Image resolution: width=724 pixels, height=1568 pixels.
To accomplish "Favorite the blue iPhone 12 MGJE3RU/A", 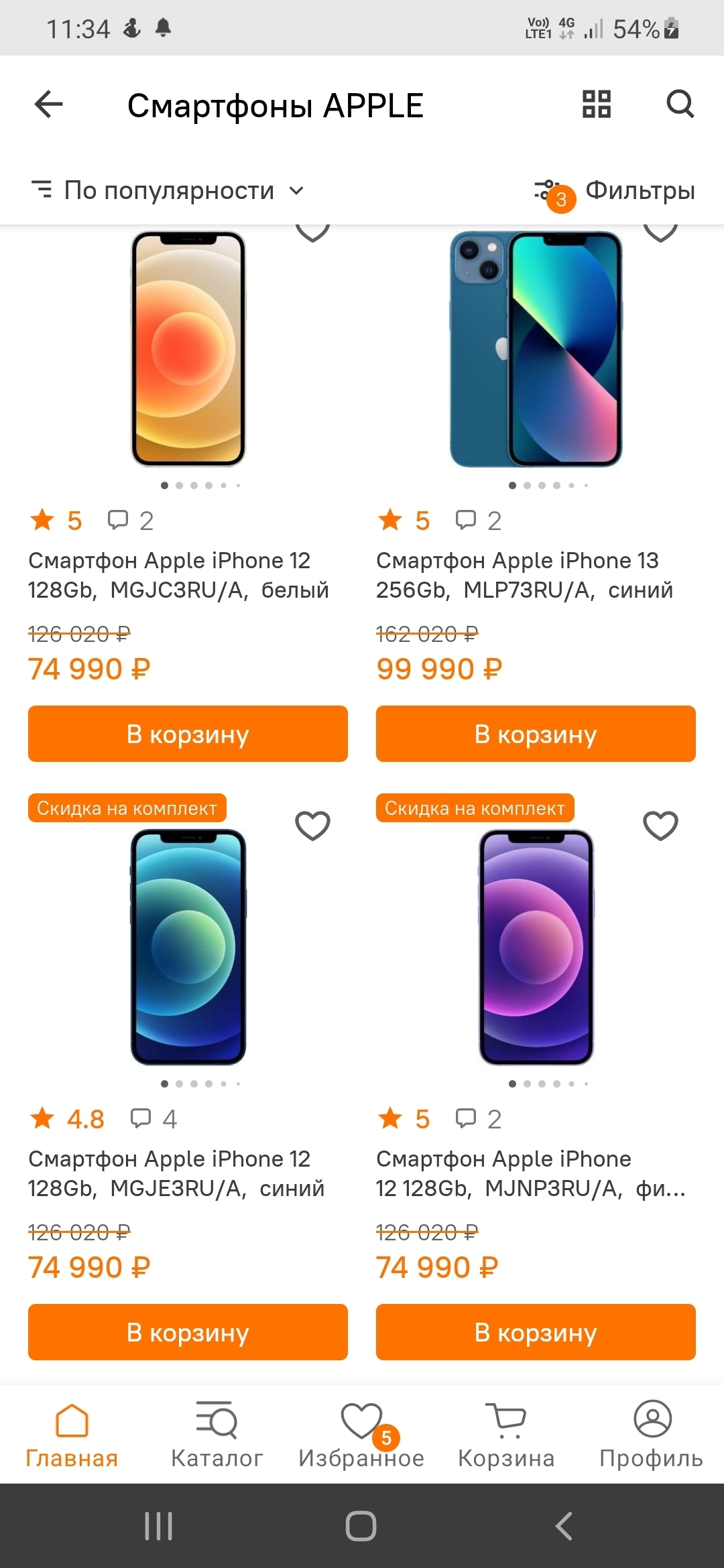I will point(312,826).
